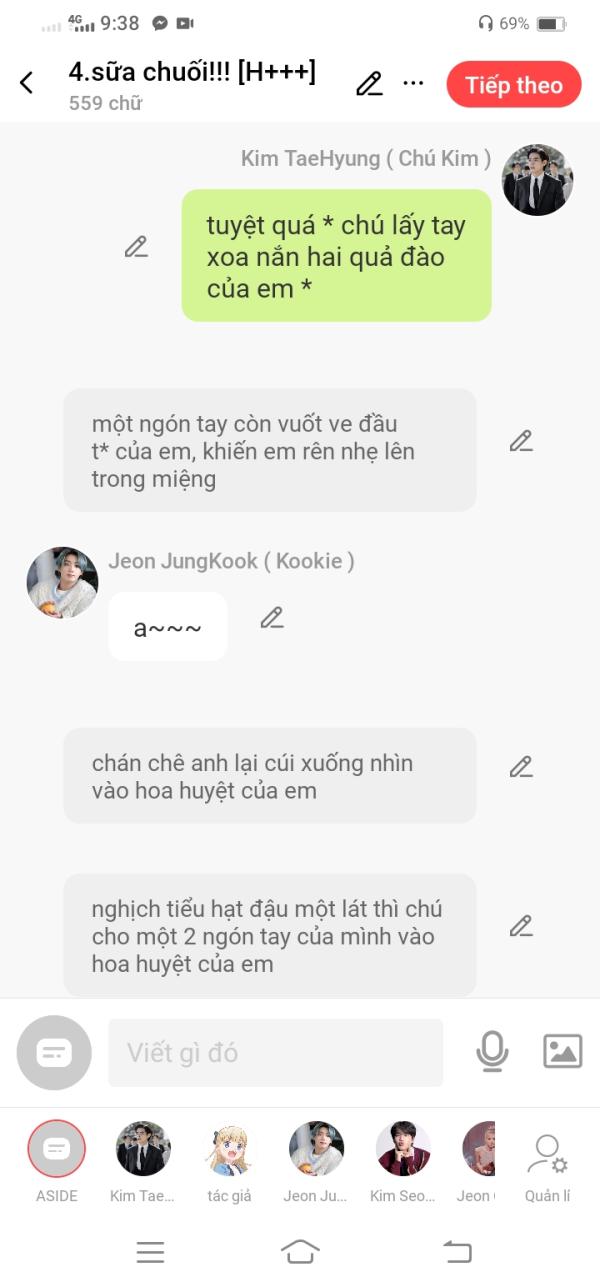The width and height of the screenshot is (600, 1287).
Task: Insert a picture with the image icon
Action: [x=562, y=1051]
